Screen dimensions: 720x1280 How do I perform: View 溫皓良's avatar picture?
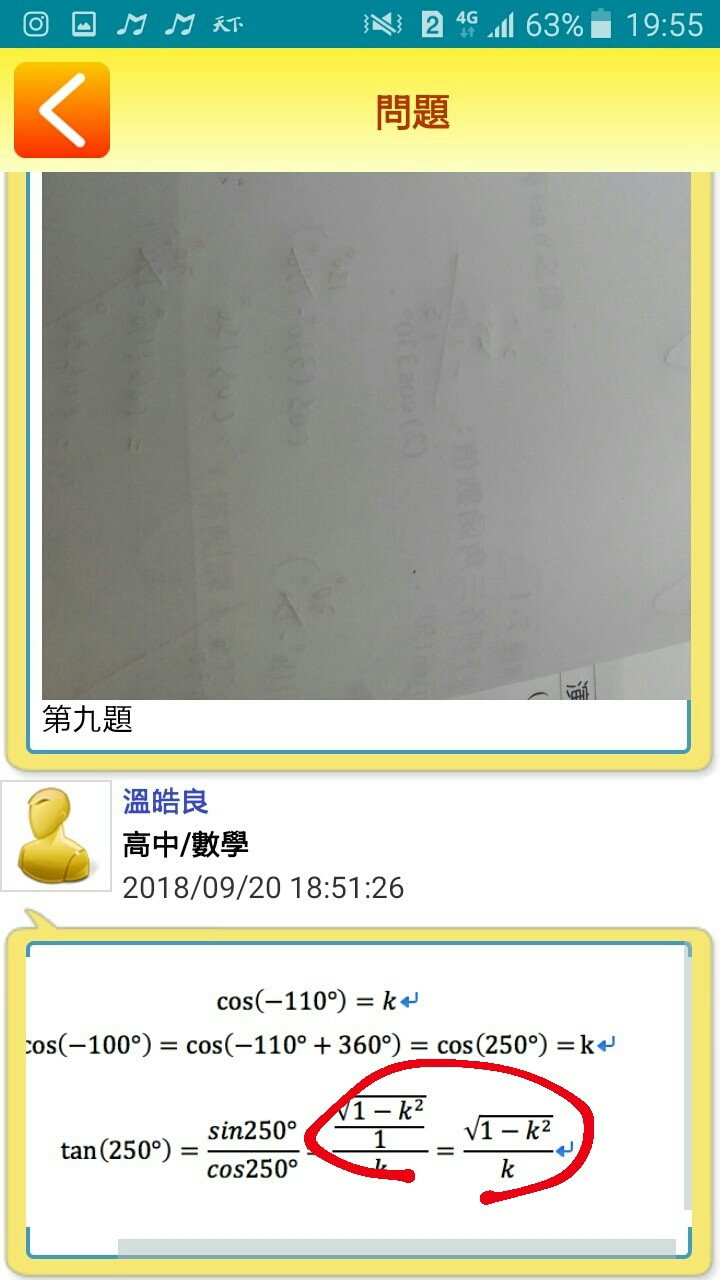click(56, 836)
